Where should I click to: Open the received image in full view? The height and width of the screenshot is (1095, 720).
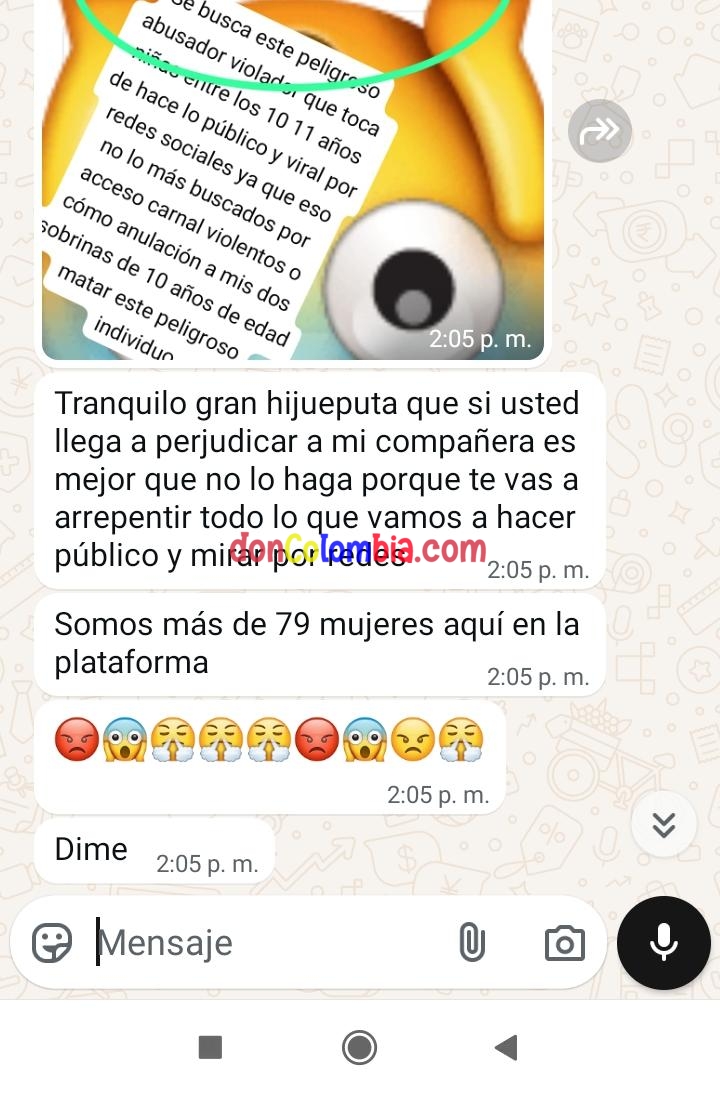click(293, 180)
